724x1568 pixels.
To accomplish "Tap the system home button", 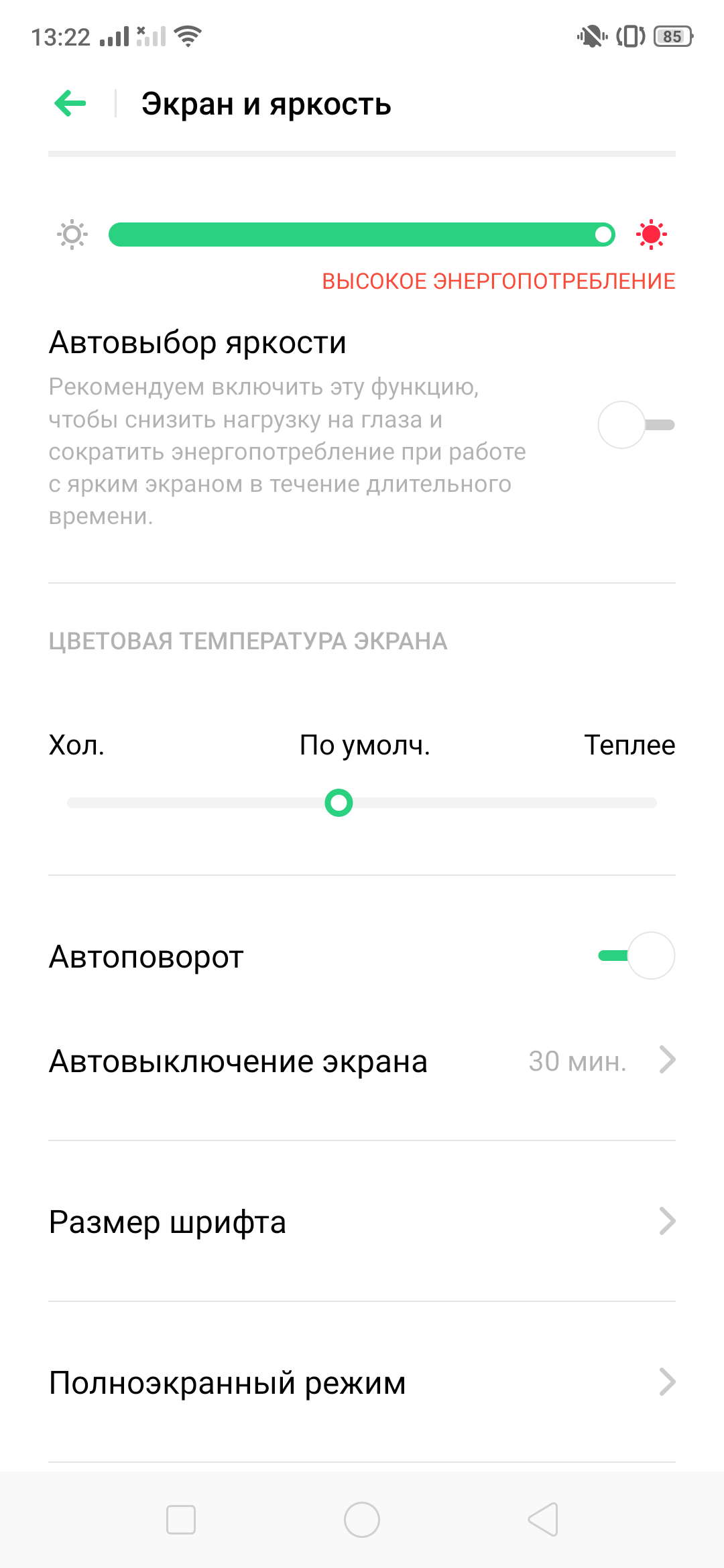I will (362, 1520).
